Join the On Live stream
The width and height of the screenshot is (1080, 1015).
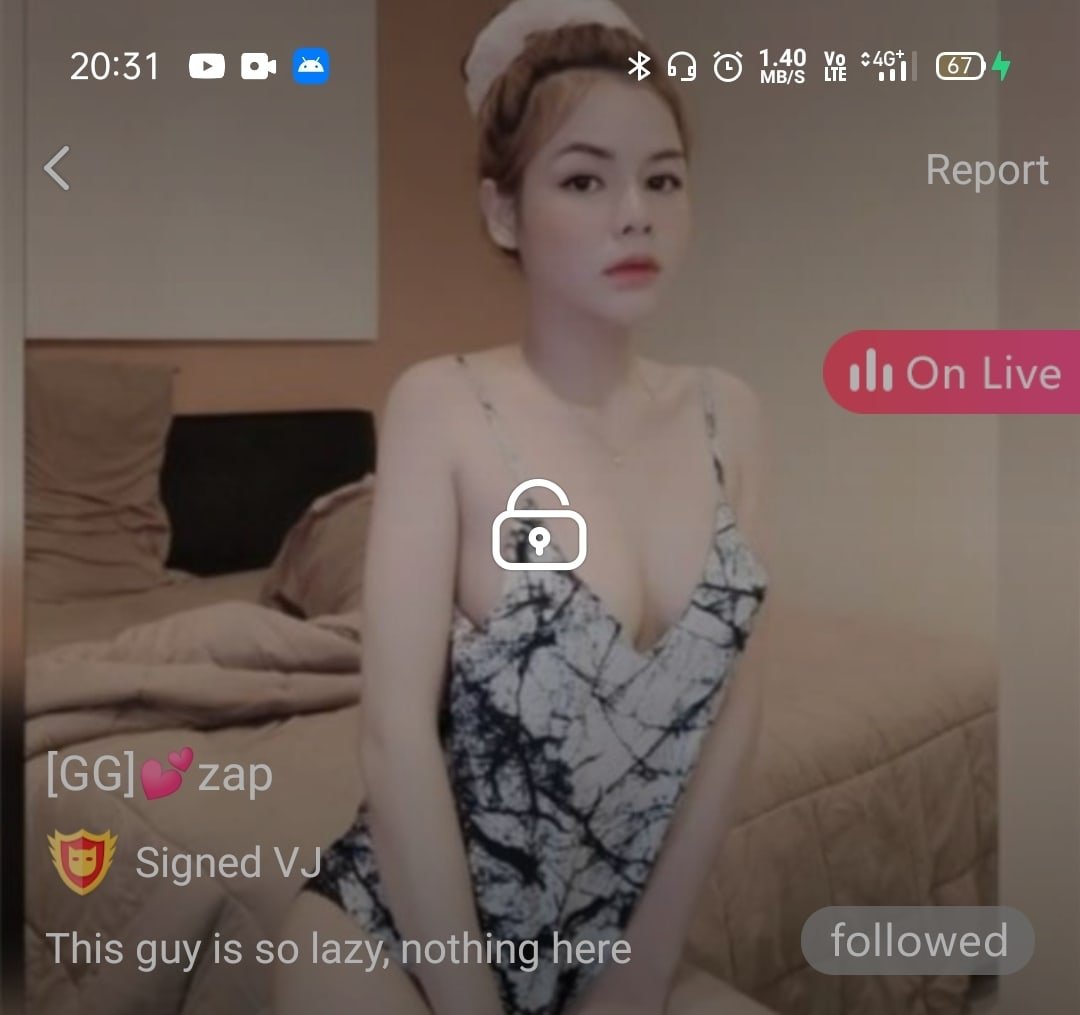[954, 372]
